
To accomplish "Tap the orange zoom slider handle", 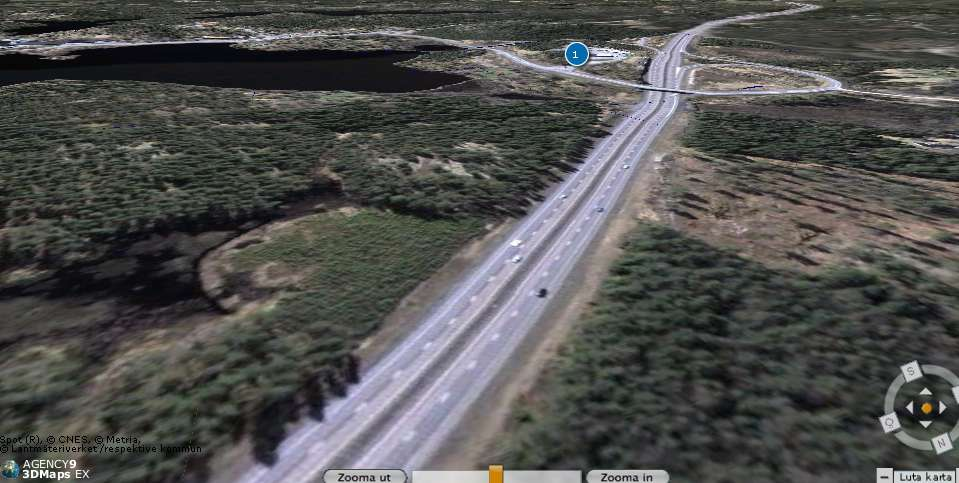I will click(x=496, y=475).
